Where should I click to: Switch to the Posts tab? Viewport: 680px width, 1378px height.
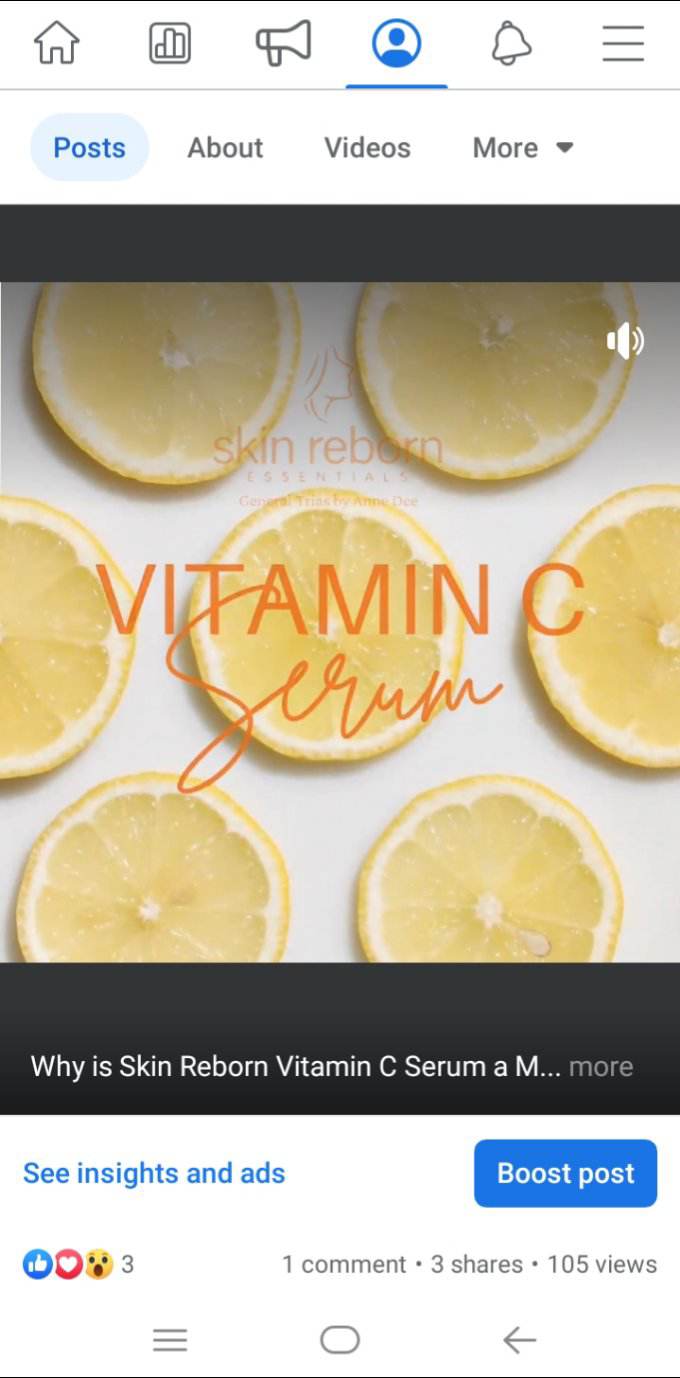tap(89, 148)
